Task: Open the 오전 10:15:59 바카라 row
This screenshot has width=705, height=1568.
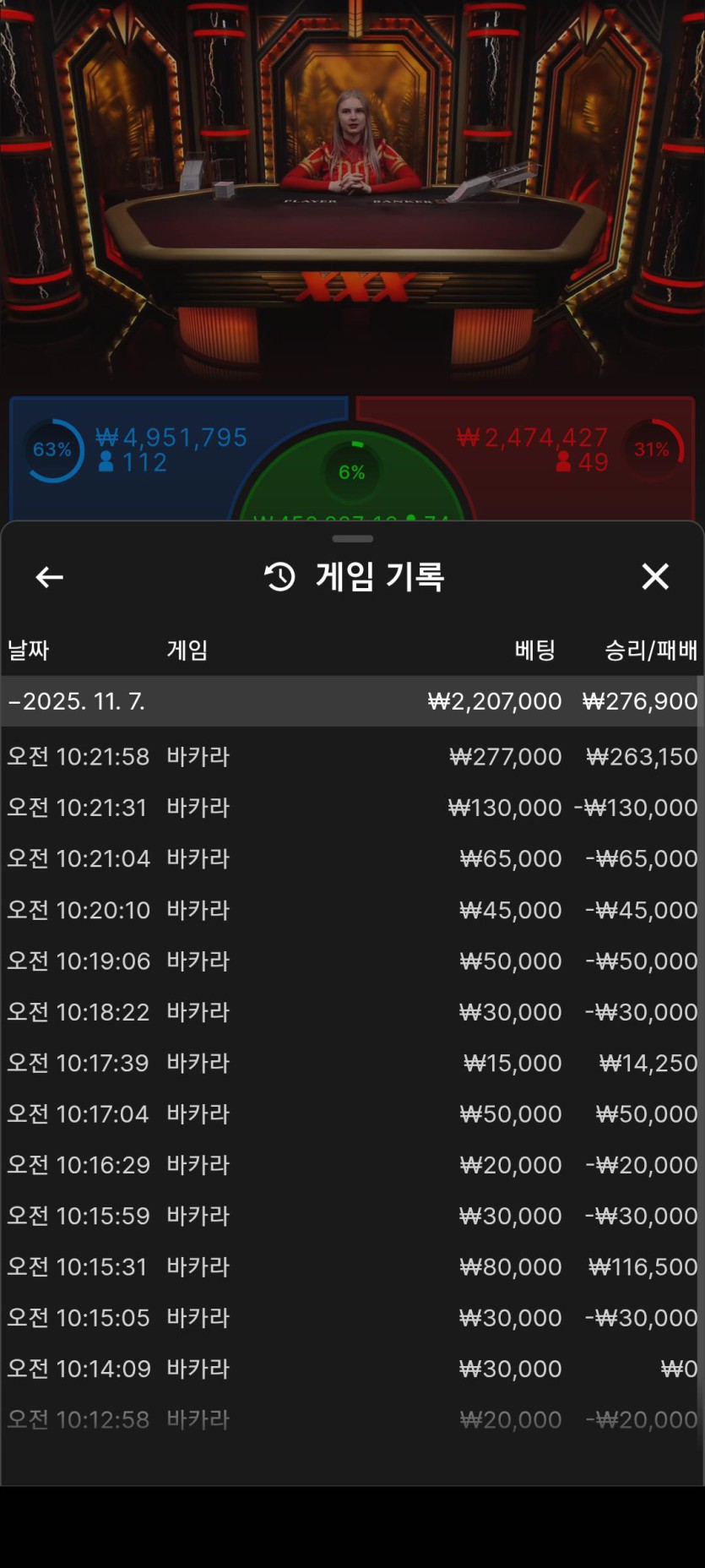Action: click(x=352, y=1216)
